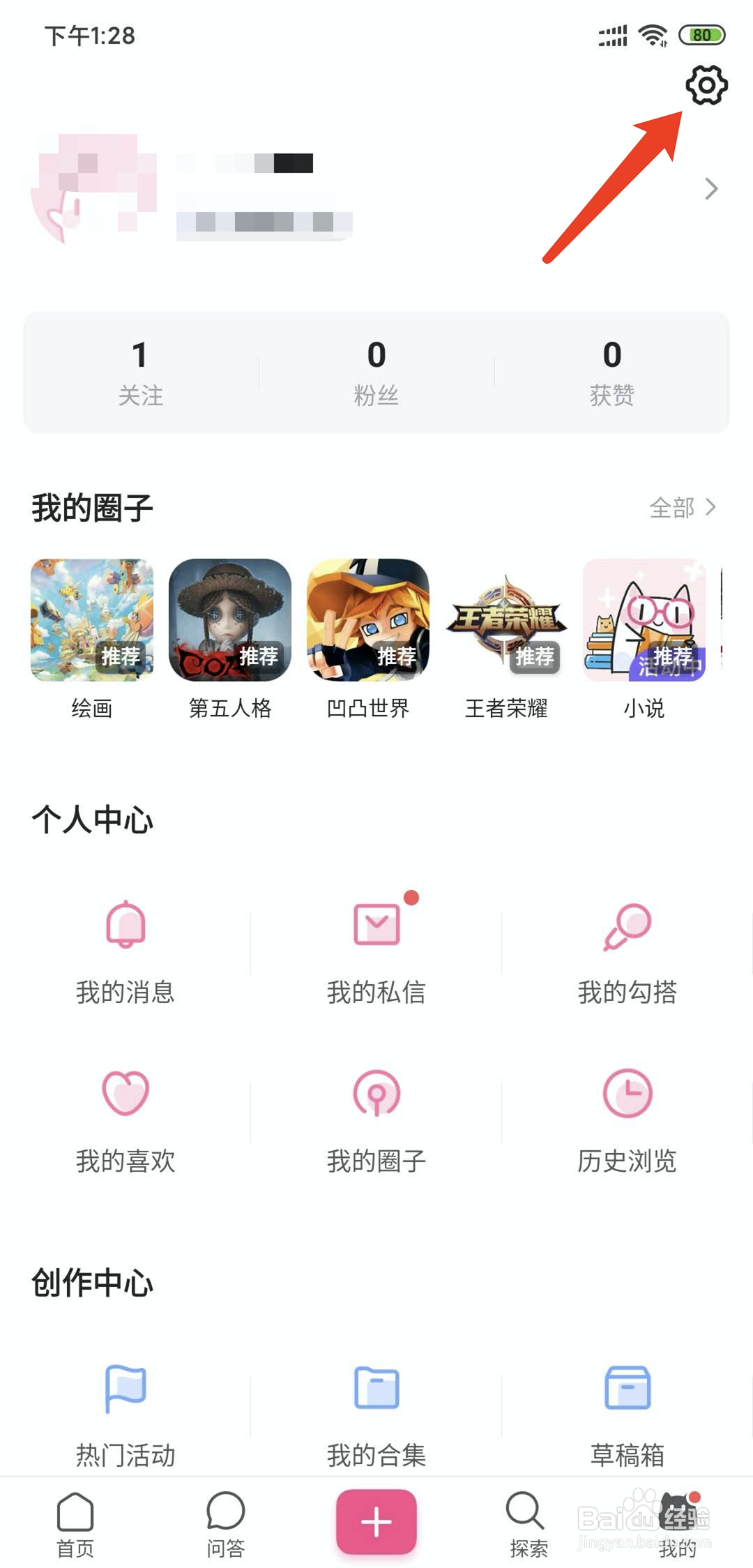
Task: Open profile details via the chevron arrow
Action: tap(710, 189)
